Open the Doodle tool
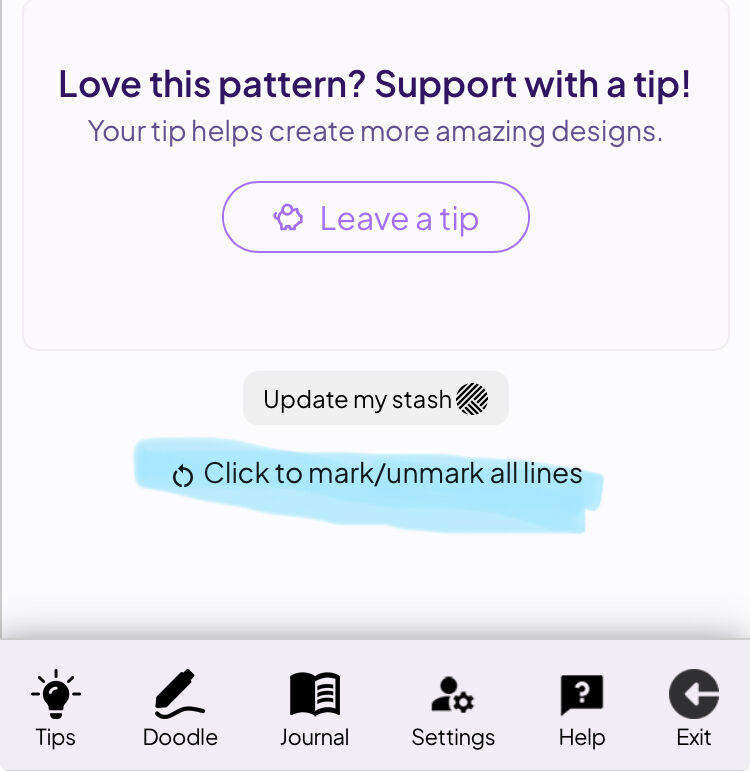 (180, 708)
